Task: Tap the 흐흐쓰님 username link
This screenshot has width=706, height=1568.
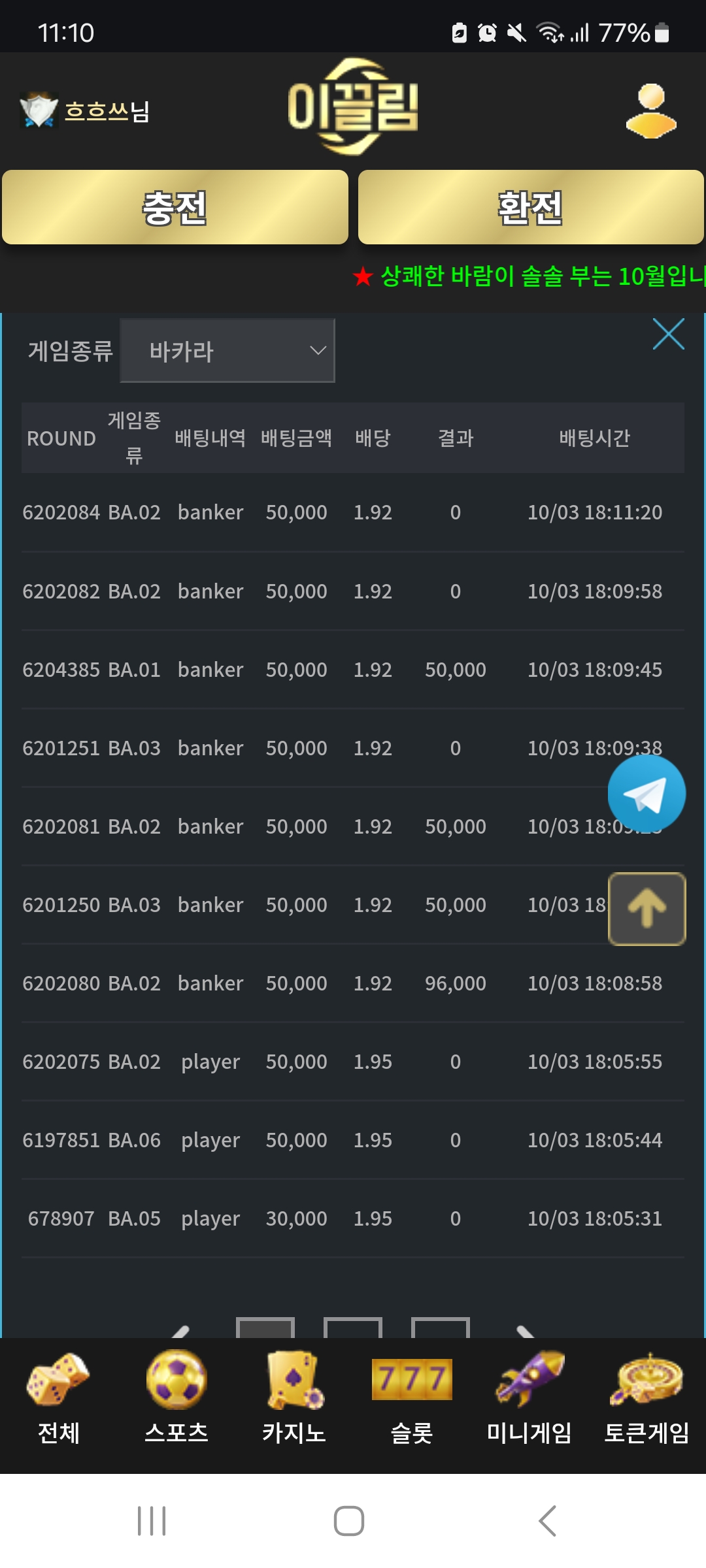Action: [x=107, y=112]
